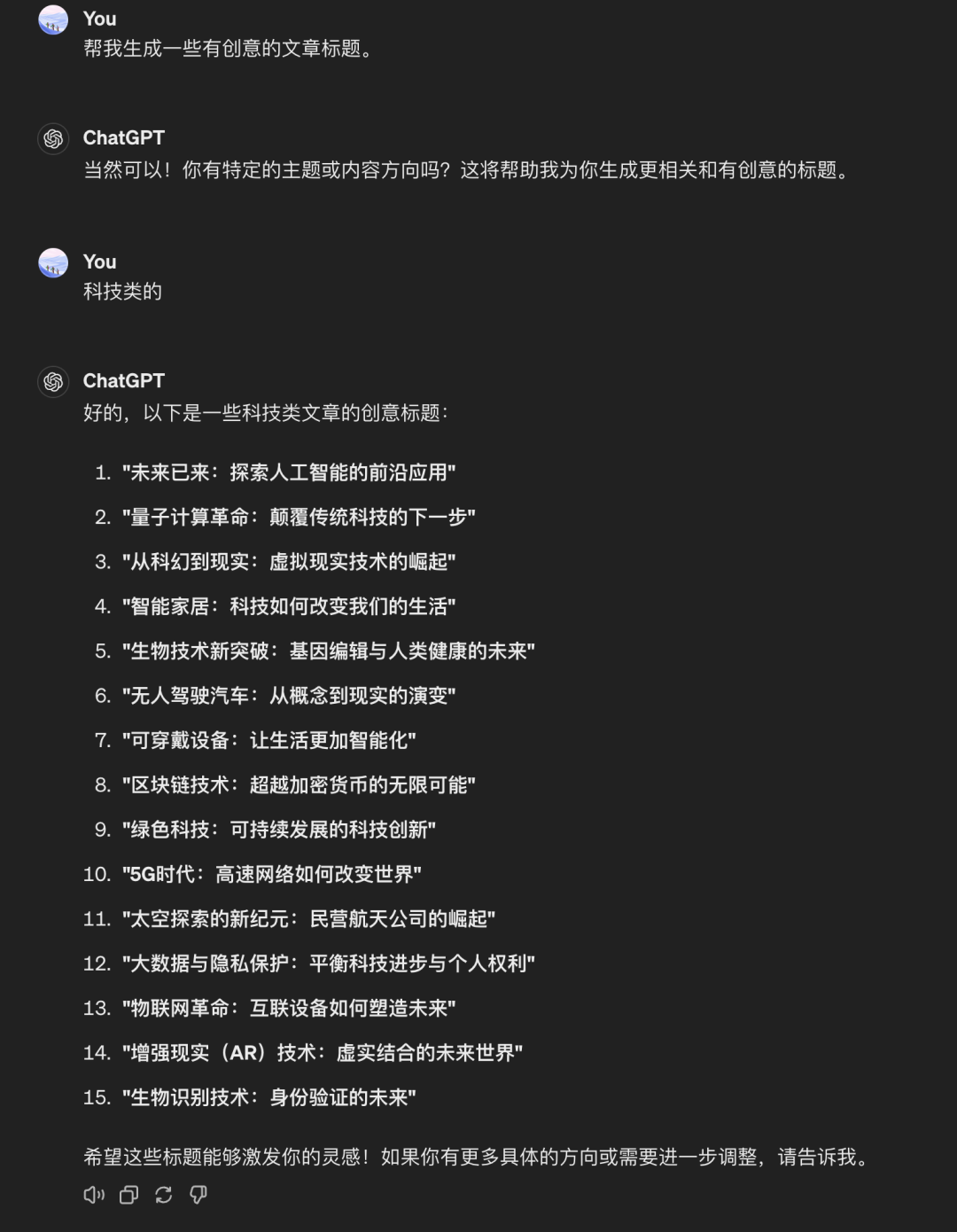Mark response as bad with thumbs down

coord(198,1196)
